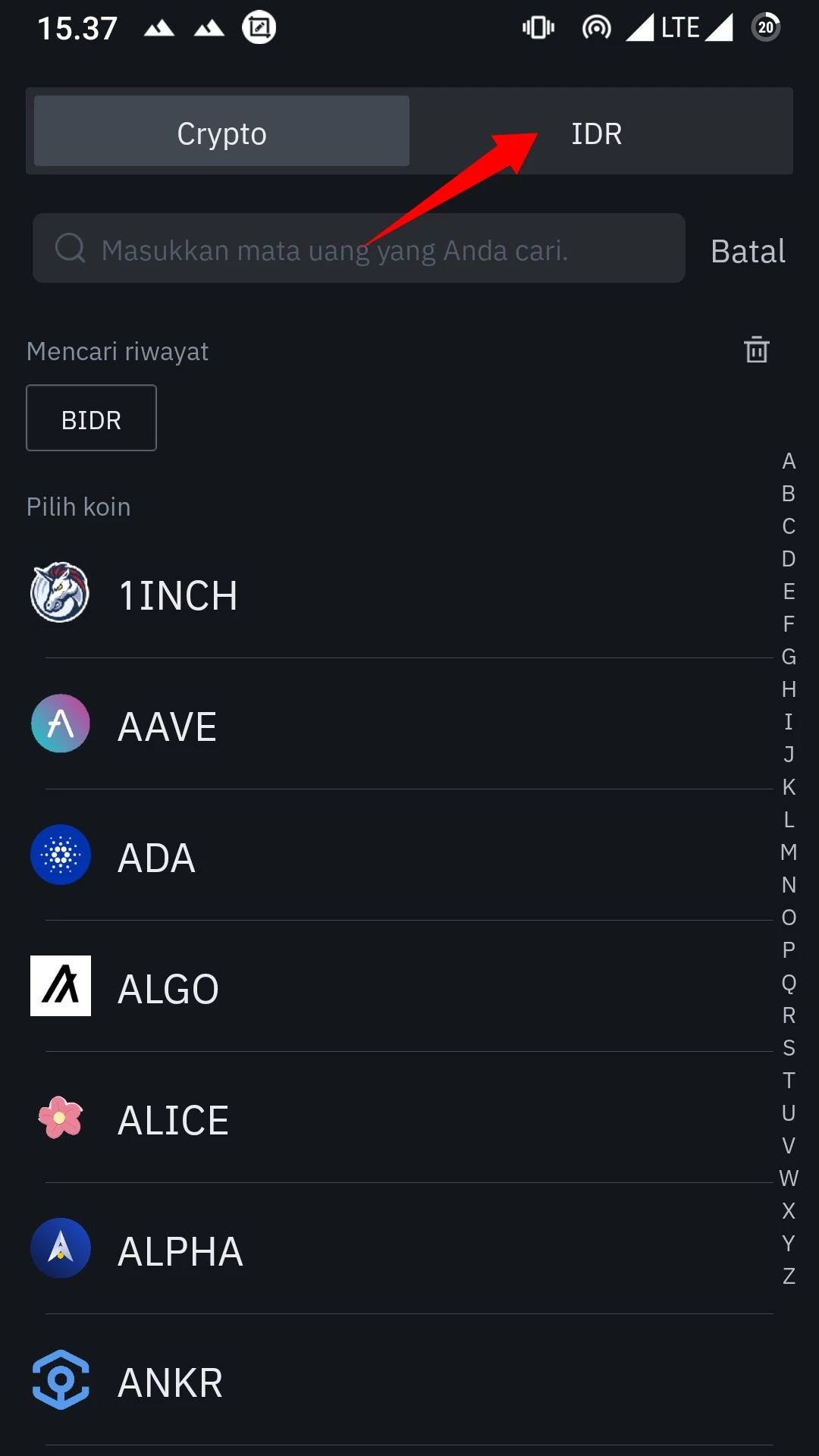Click the ANKR hexagon logo
This screenshot has height=1456, width=819.
pos(60,1380)
